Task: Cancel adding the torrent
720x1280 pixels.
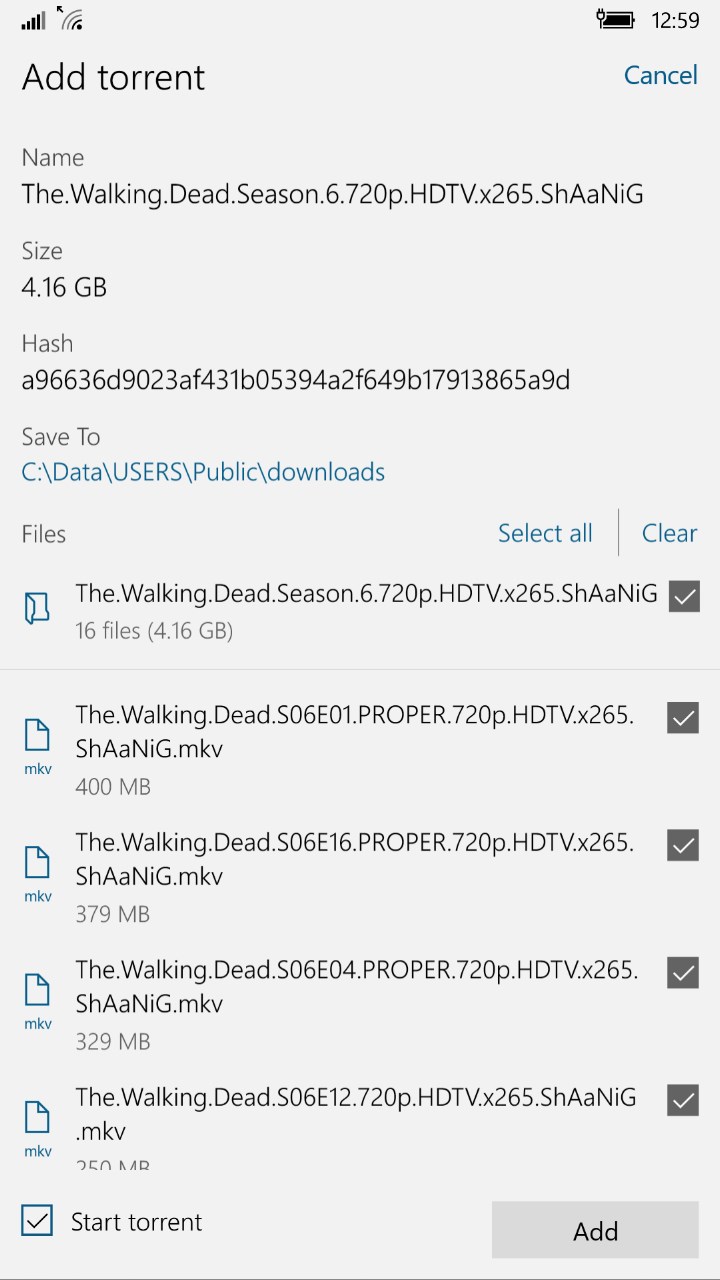Action: [x=660, y=76]
